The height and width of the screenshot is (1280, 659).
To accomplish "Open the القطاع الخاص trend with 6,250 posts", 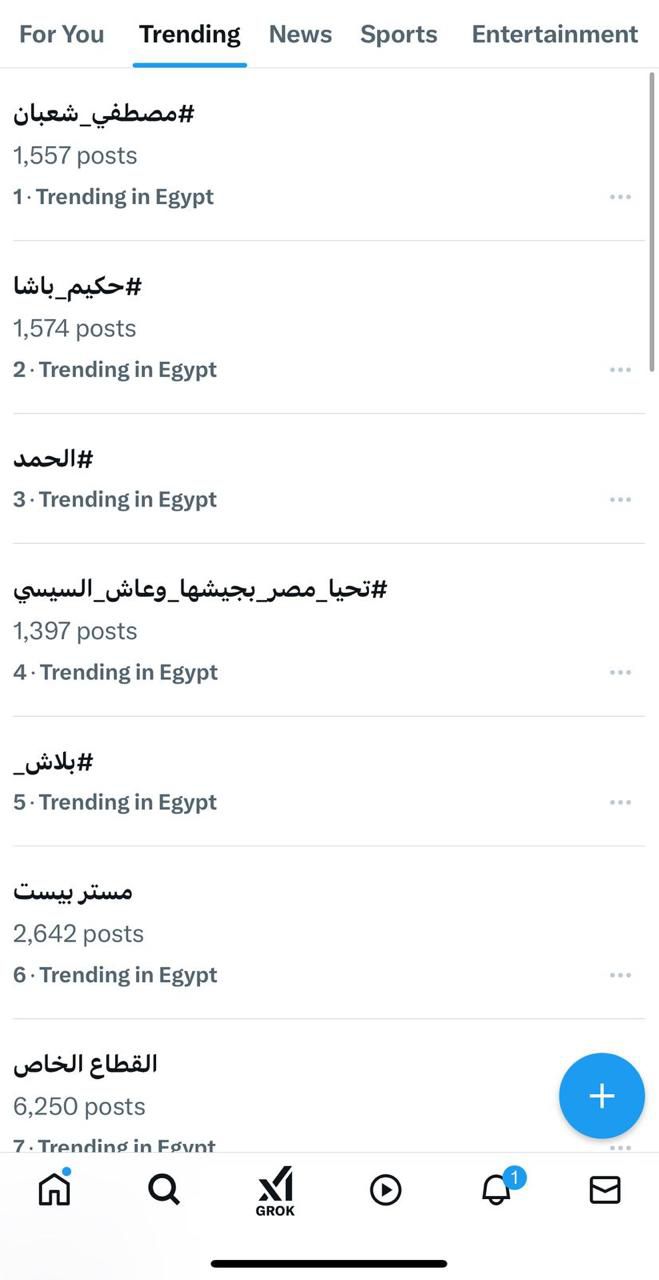I will 85,1065.
